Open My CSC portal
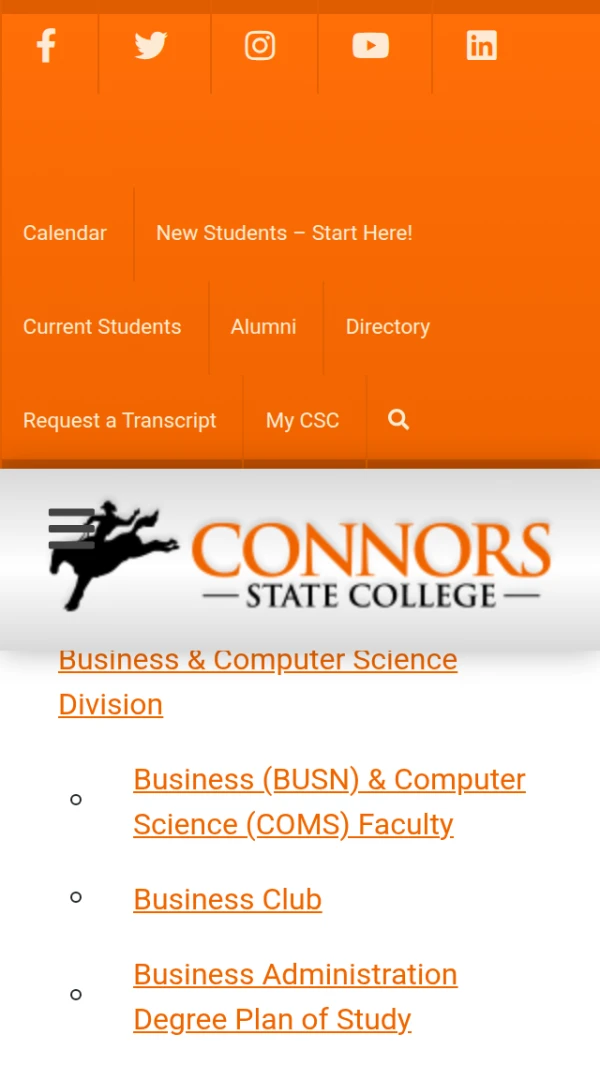The height and width of the screenshot is (1065, 600). [302, 421]
